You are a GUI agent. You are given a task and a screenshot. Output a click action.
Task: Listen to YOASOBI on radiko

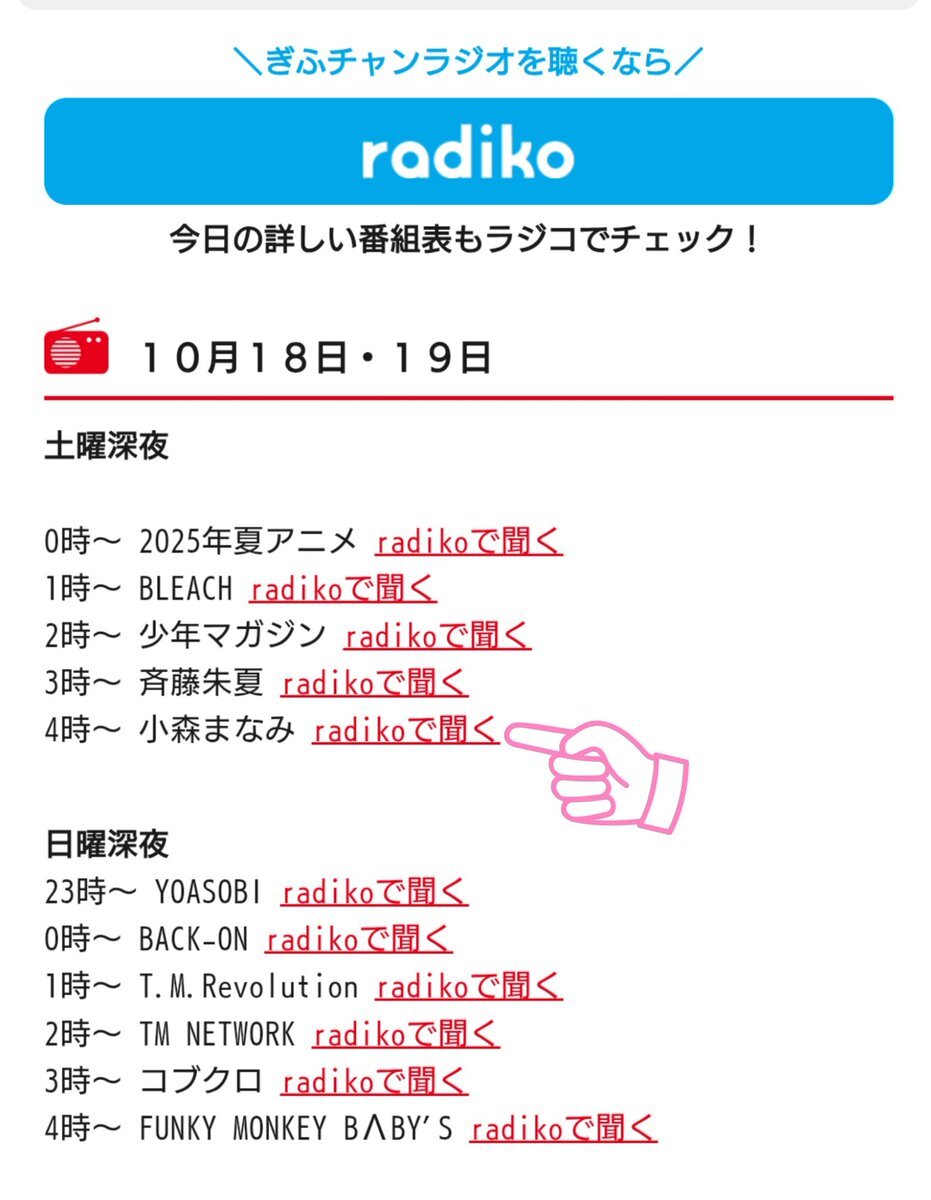(x=374, y=891)
